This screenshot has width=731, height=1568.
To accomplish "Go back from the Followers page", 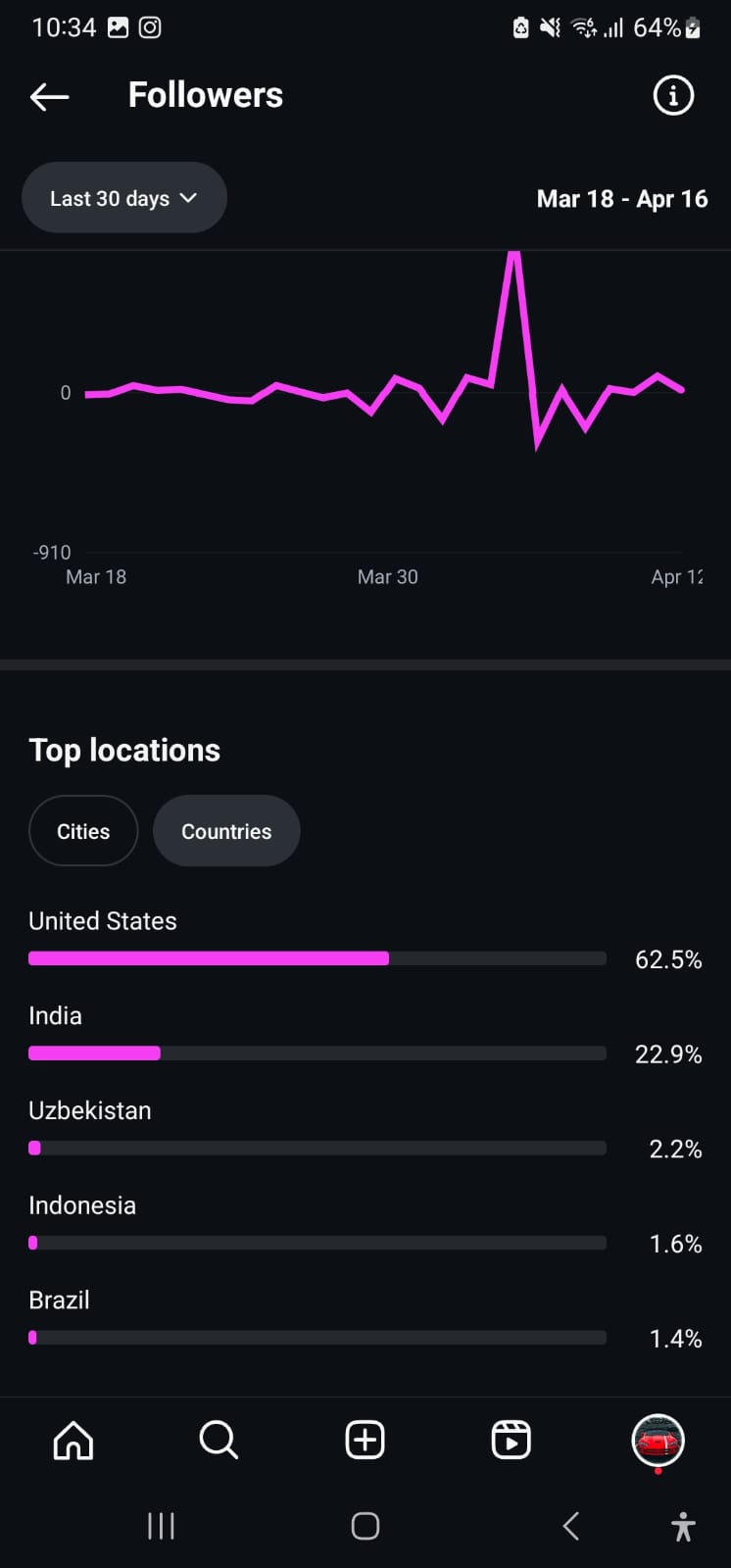I will coord(49,96).
